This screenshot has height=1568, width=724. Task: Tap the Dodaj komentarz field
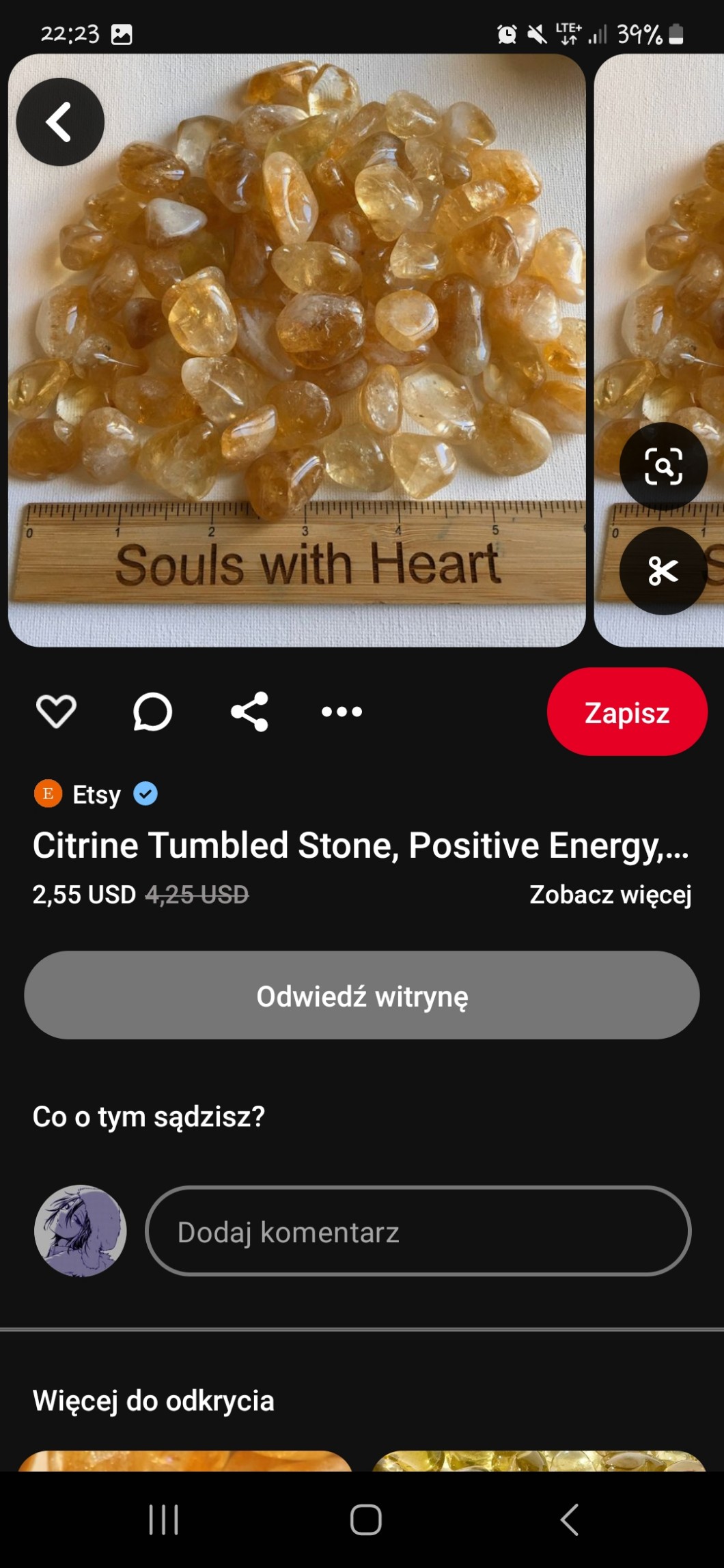418,1231
